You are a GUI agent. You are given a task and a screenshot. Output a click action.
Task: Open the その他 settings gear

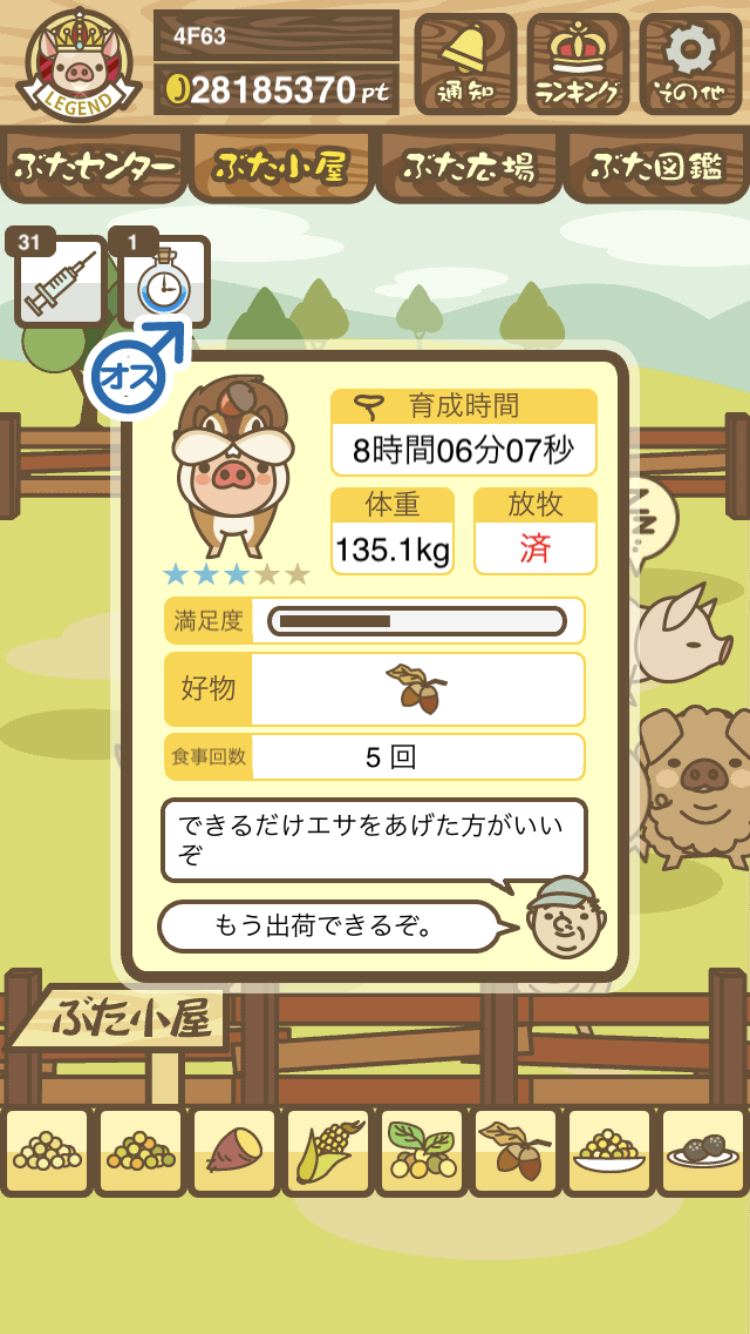pos(691,63)
